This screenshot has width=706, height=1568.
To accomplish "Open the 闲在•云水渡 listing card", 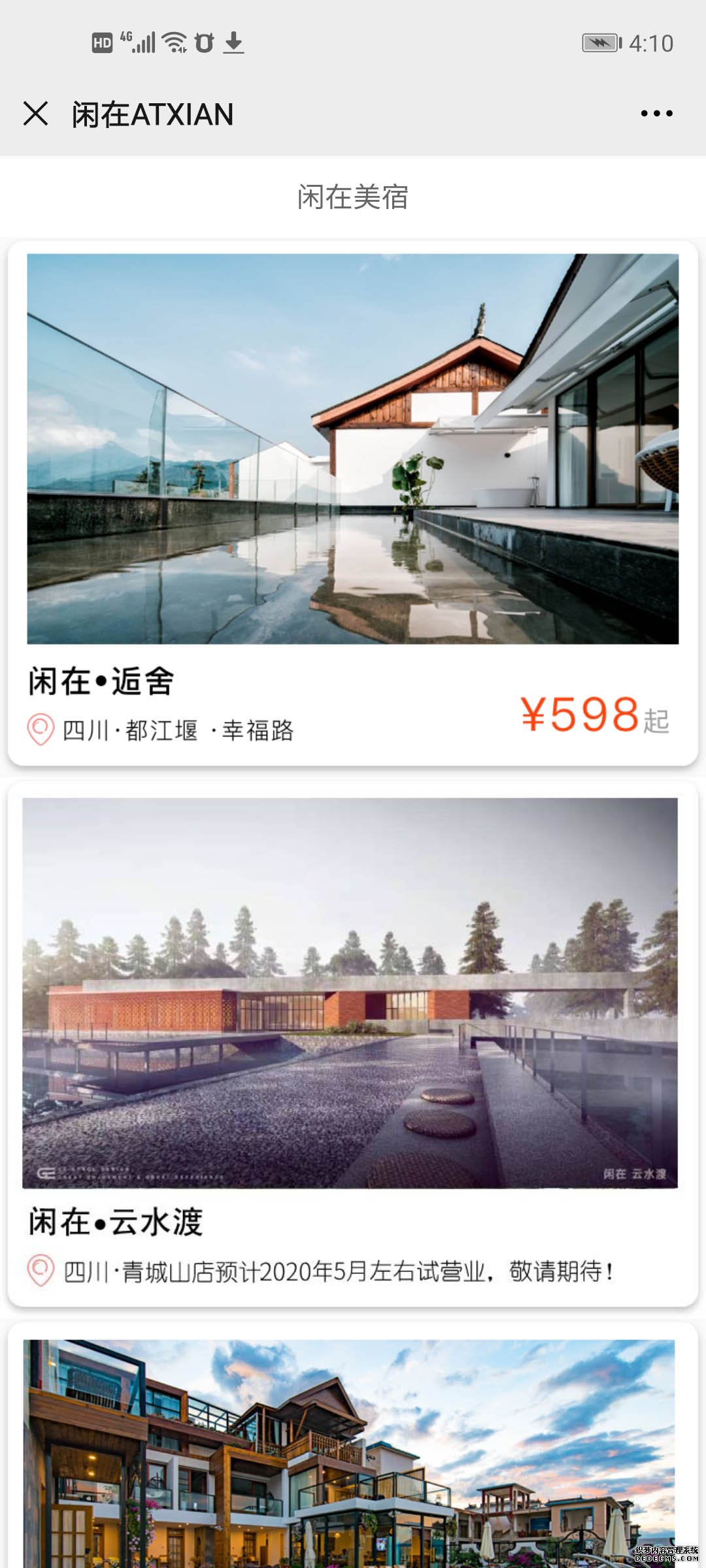I will point(352,1045).
